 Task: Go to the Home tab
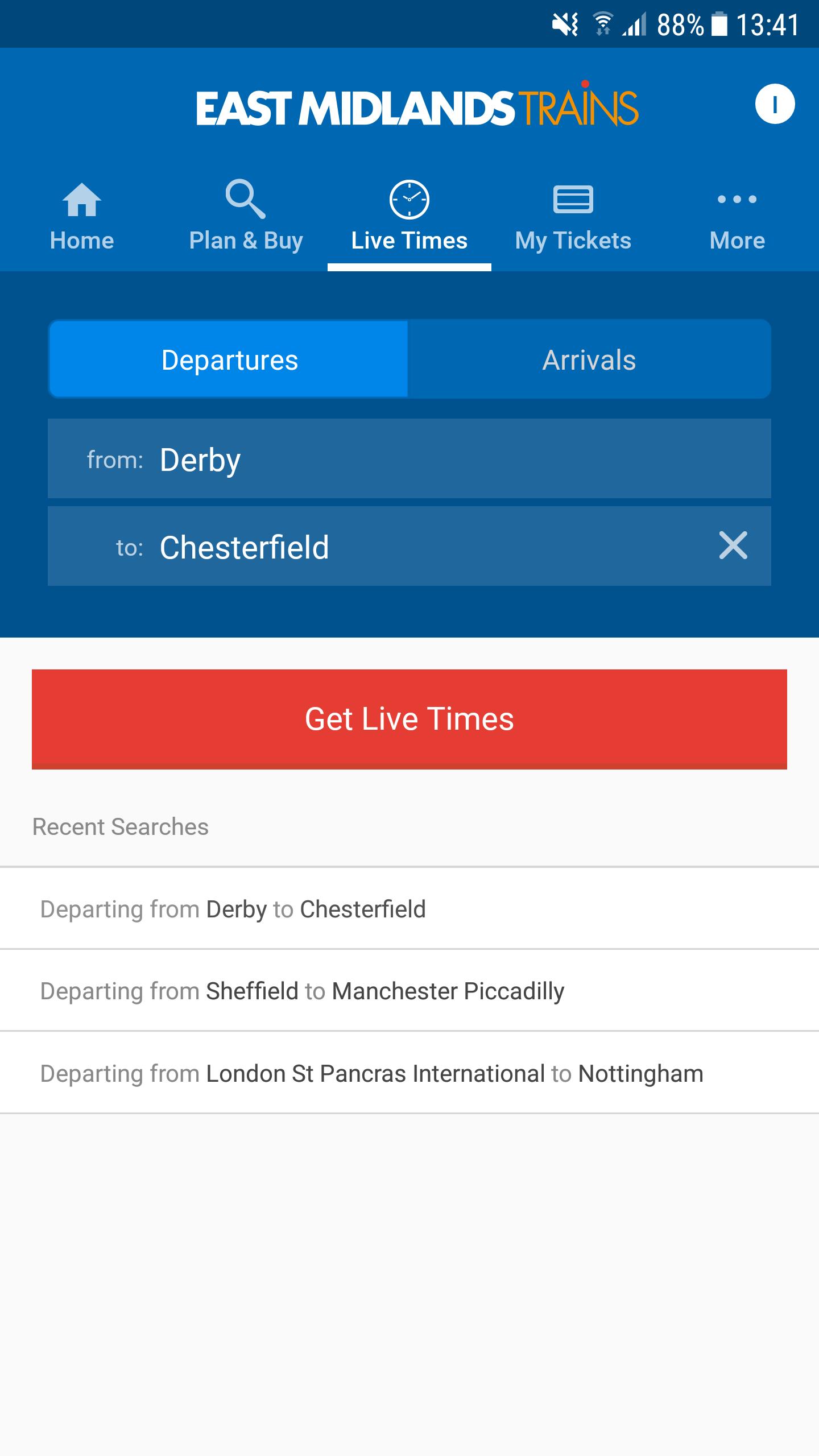(81, 219)
